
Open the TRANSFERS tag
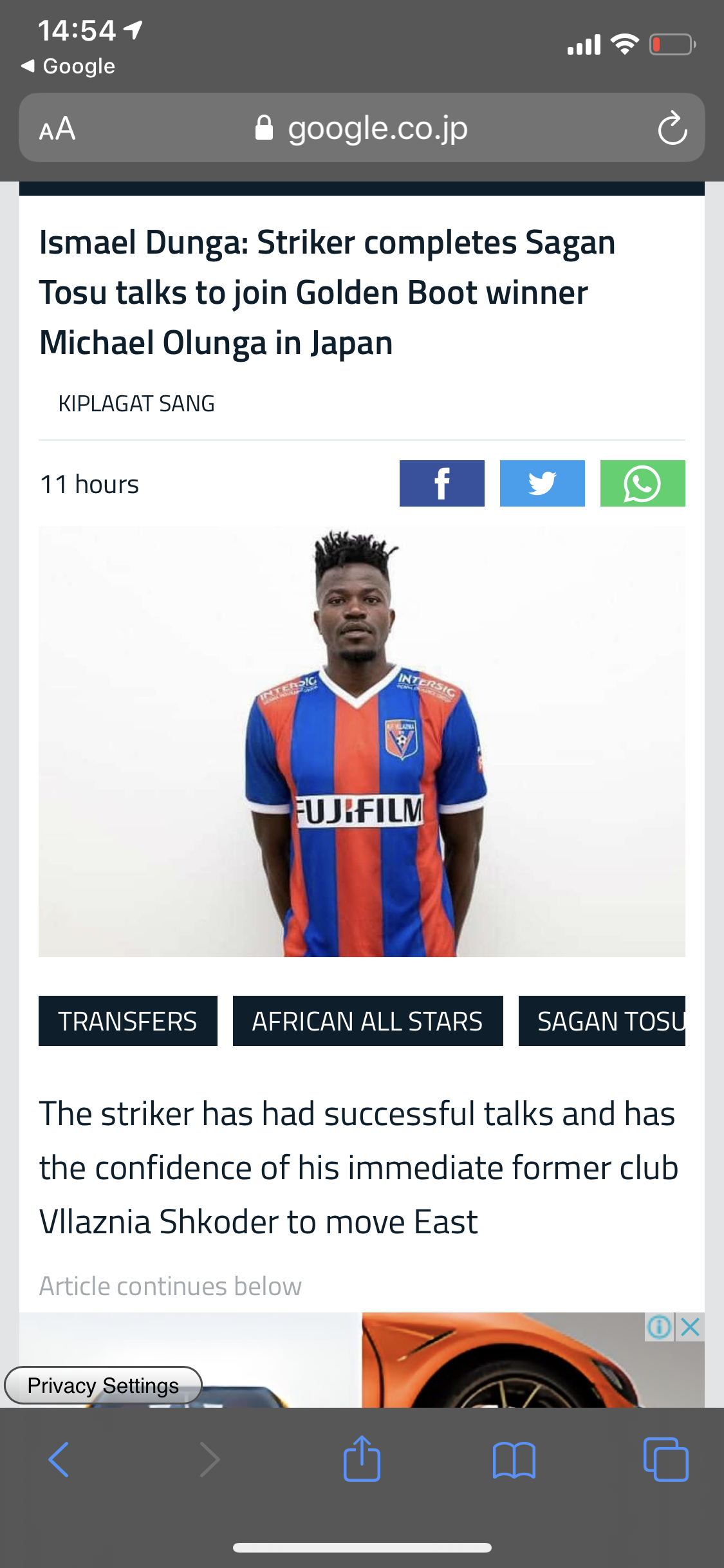tap(127, 1021)
